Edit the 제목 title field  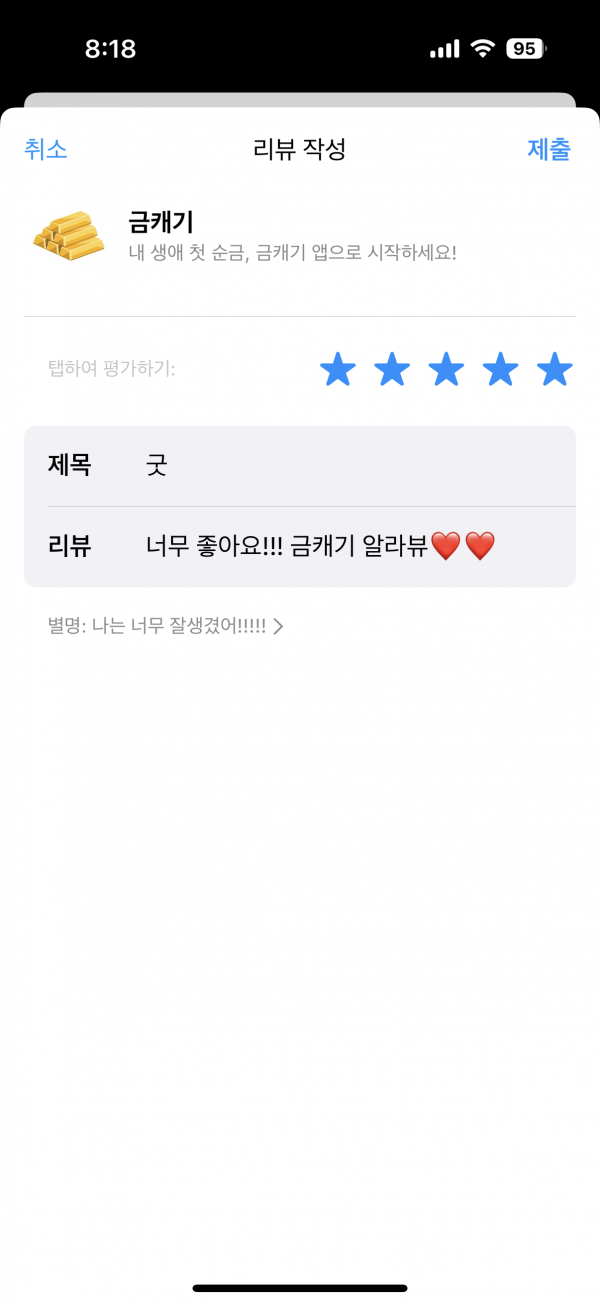[x=300, y=466]
